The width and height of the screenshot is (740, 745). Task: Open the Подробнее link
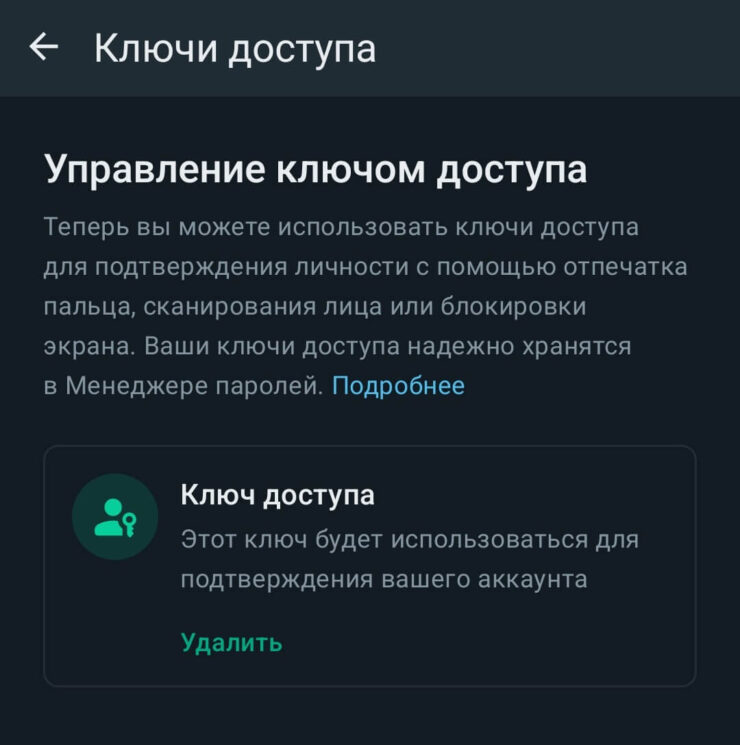pyautogui.click(x=398, y=385)
